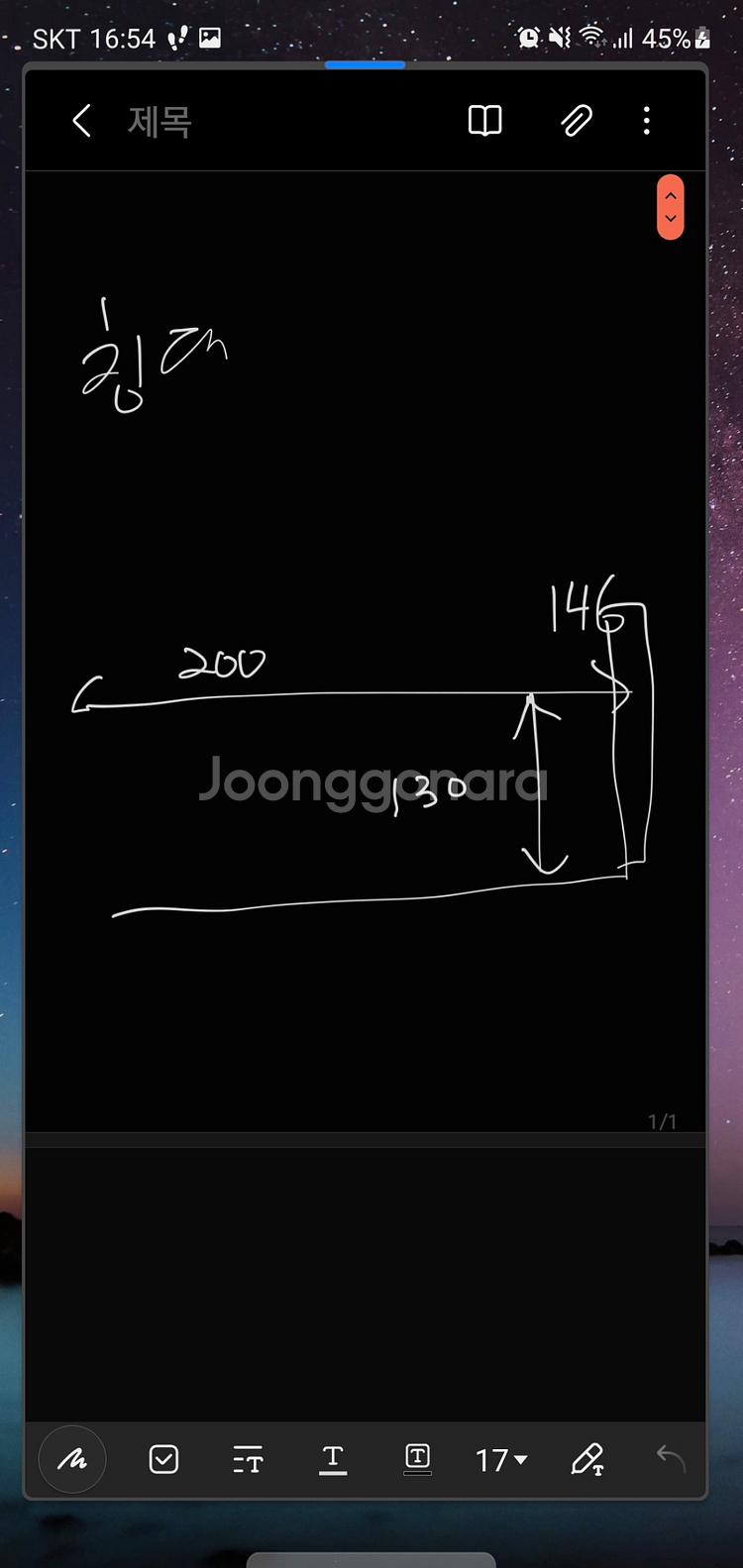743x1568 pixels.
Task: Open the three-dot overflow menu
Action: (x=647, y=121)
